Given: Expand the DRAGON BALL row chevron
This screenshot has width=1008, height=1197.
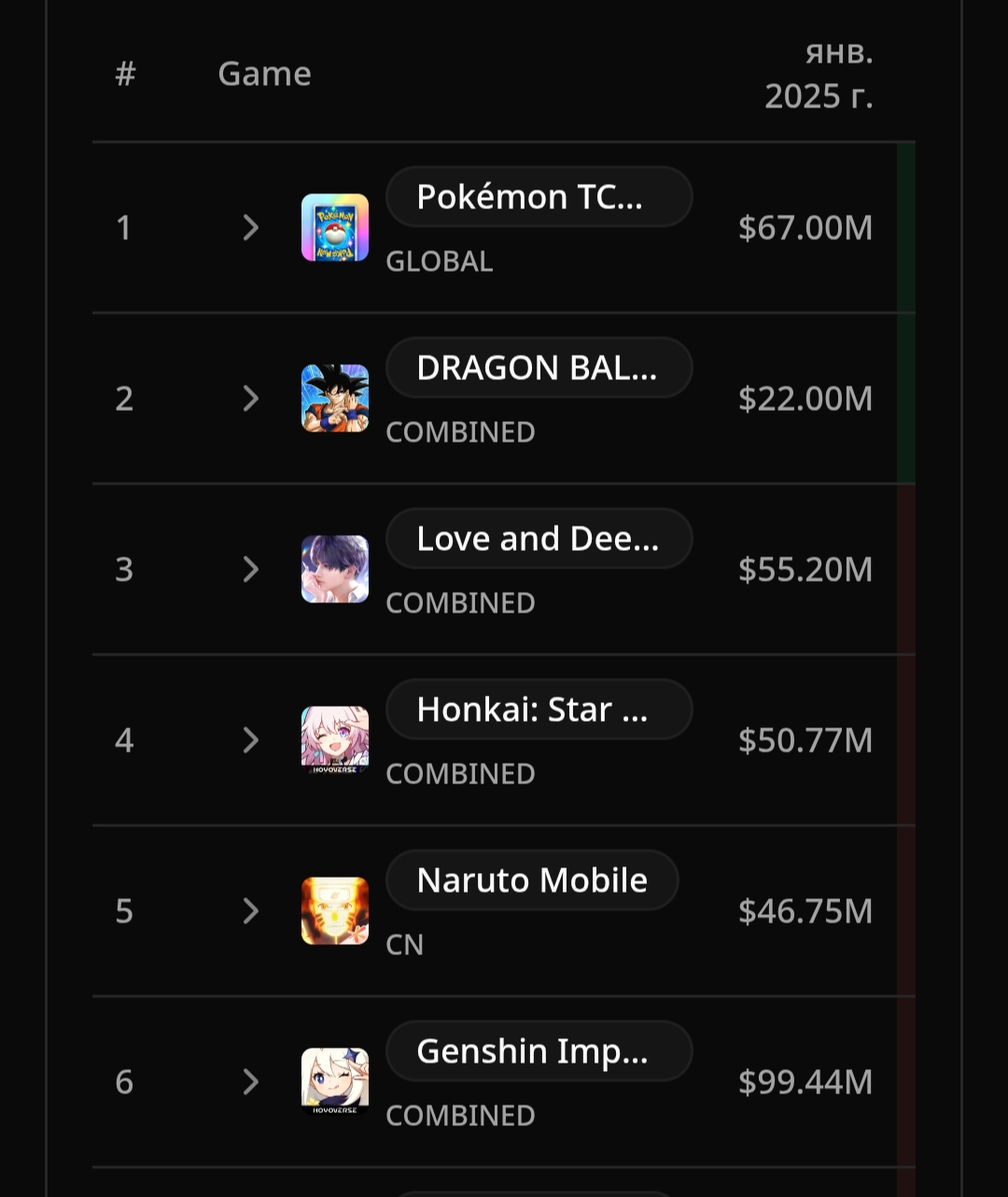Looking at the screenshot, I should pyautogui.click(x=250, y=399).
